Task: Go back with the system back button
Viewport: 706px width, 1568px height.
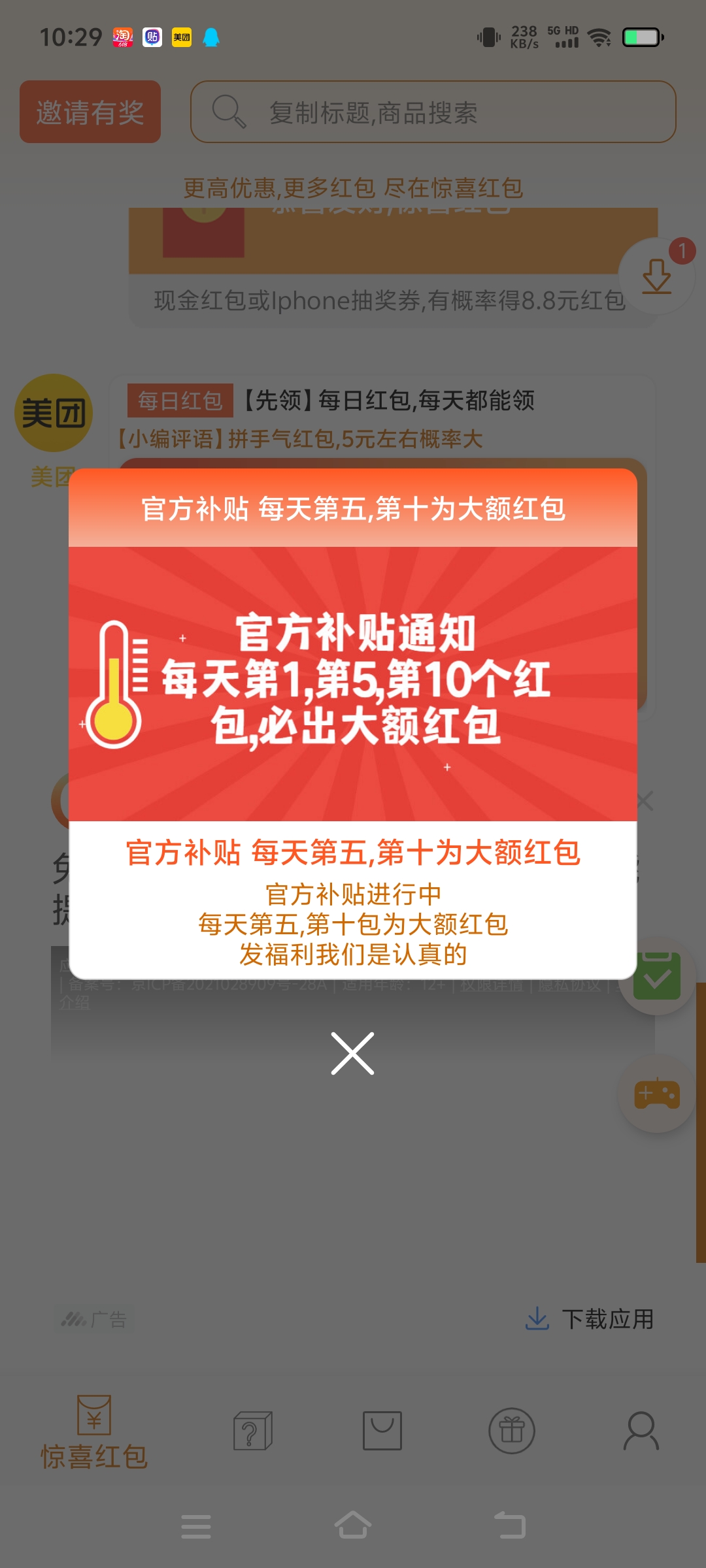Action: tap(510, 1526)
